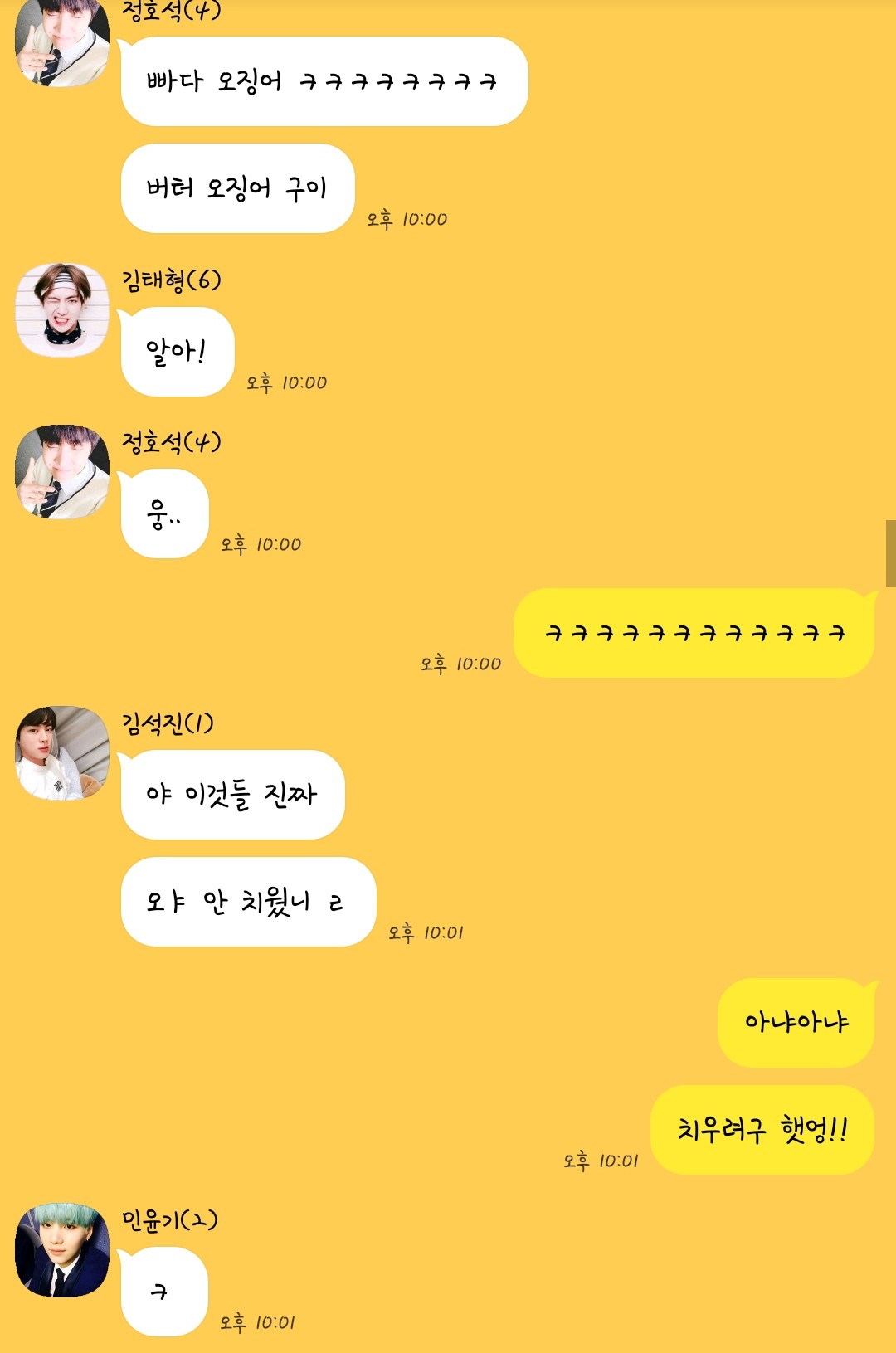Open 김태형's profile picture
The height and width of the screenshot is (1353, 896).
(62, 310)
